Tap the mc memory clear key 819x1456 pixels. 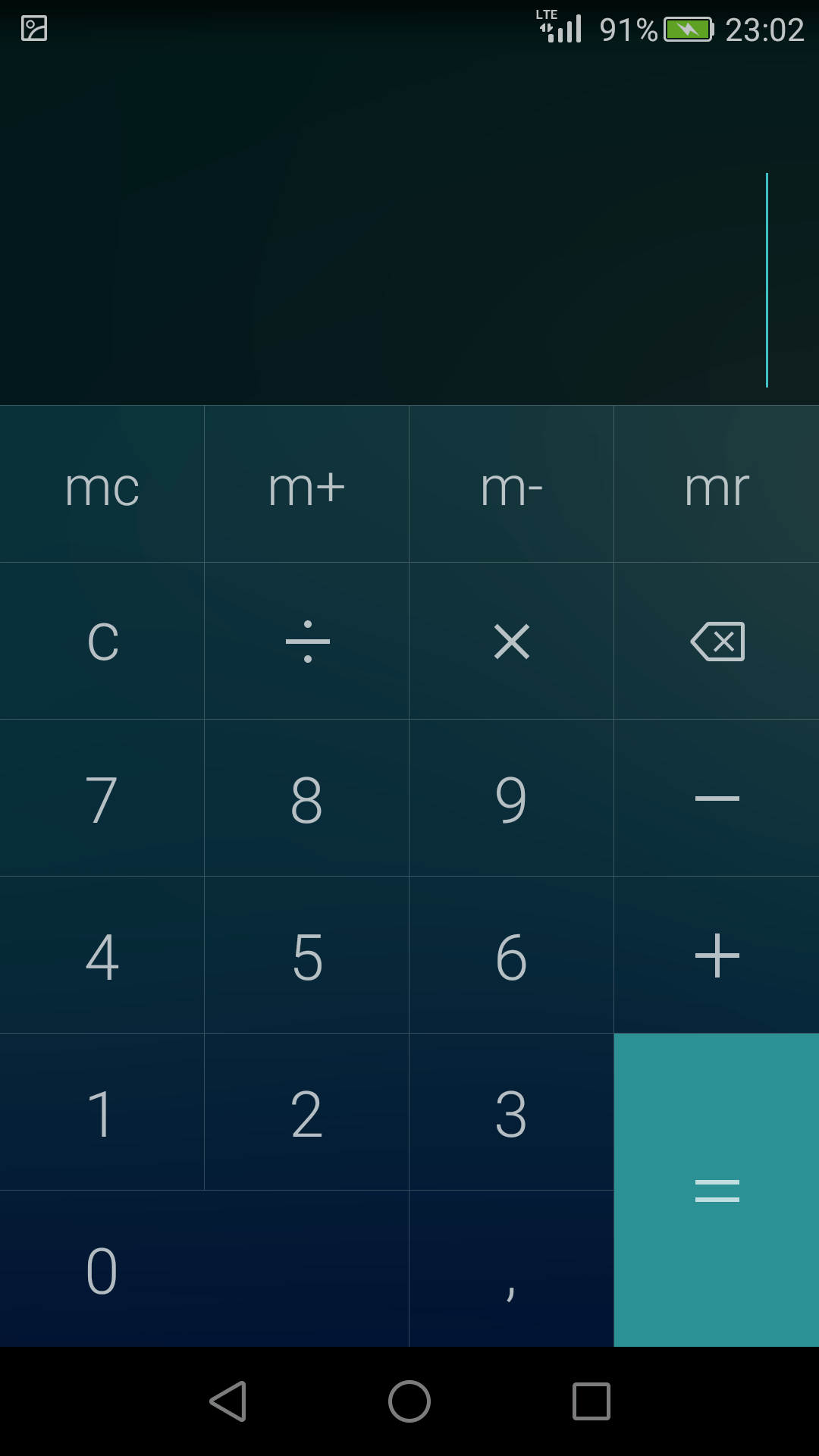click(102, 485)
